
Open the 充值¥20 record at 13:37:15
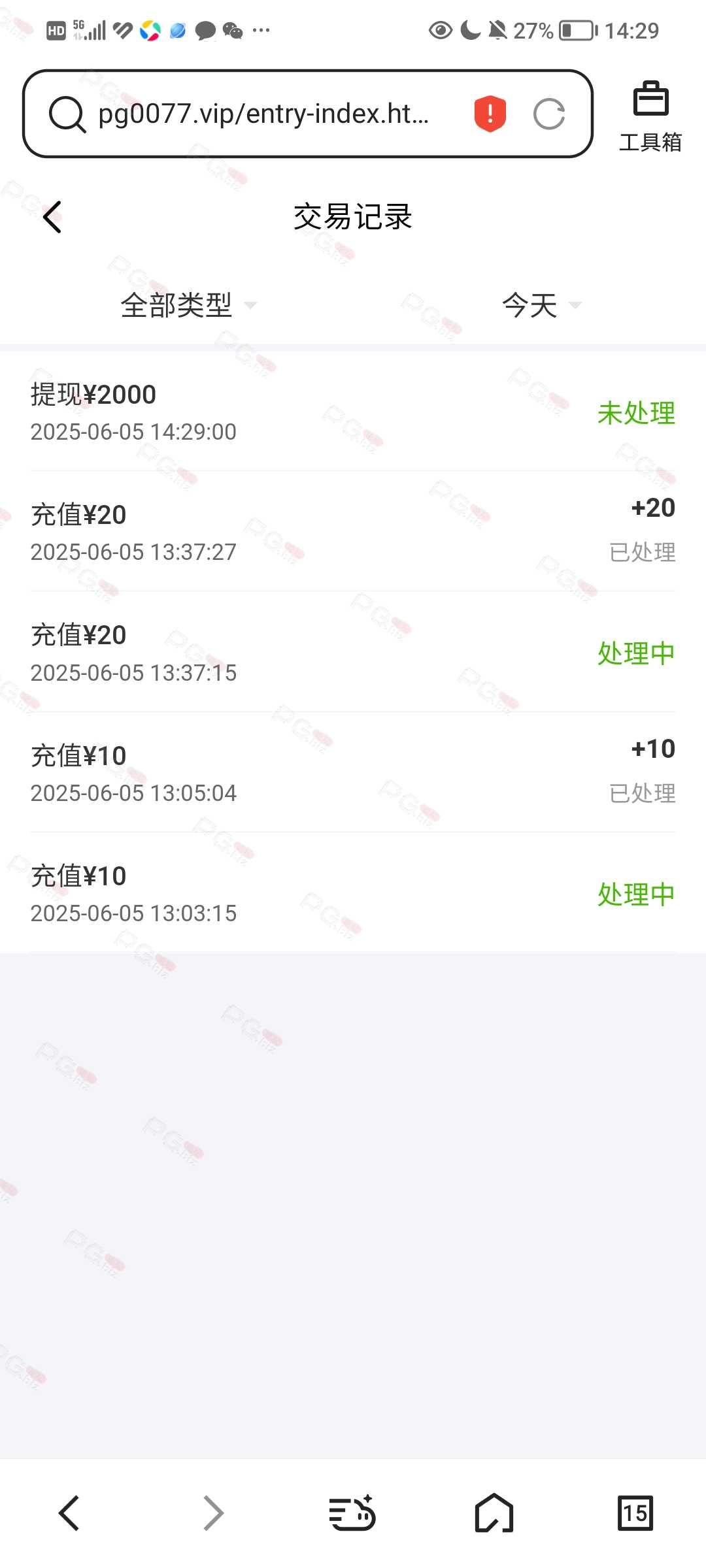pyautogui.click(x=353, y=652)
